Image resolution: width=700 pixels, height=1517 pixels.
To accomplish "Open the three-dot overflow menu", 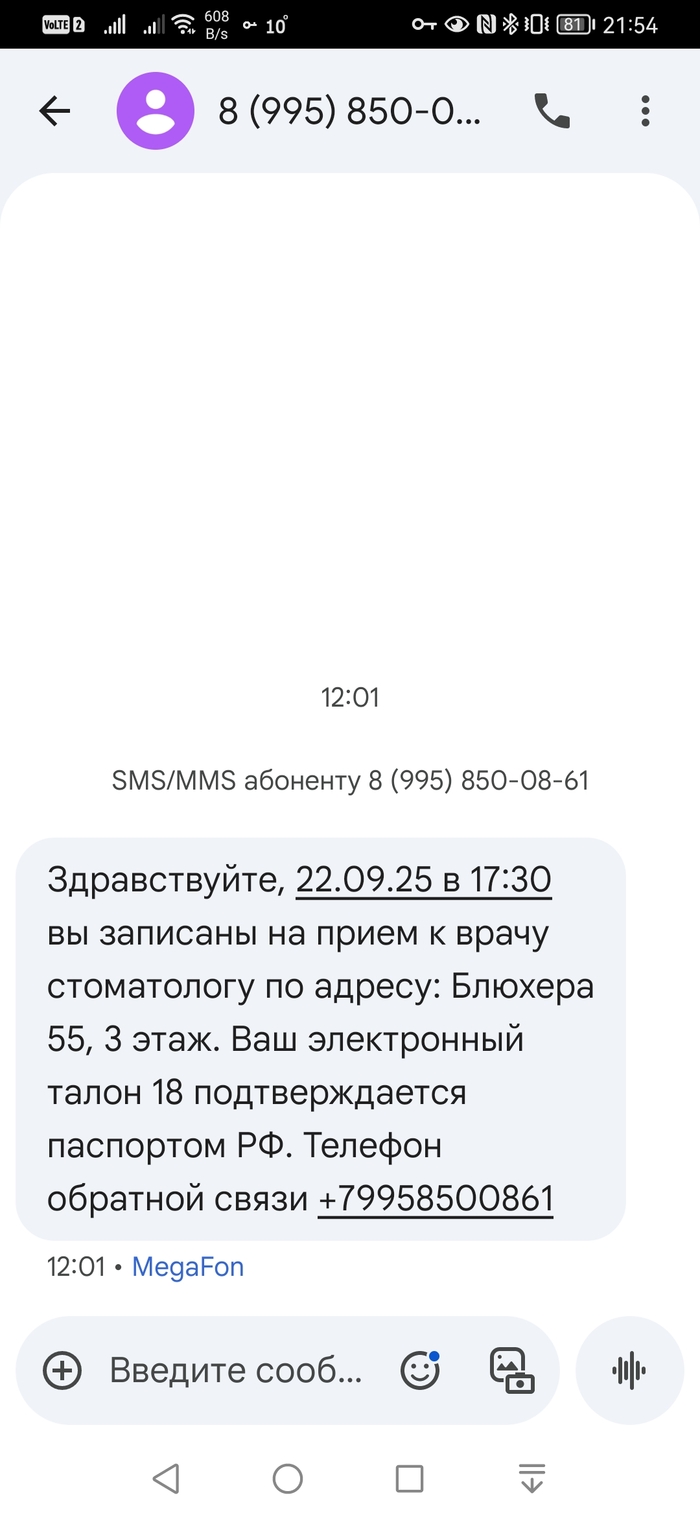I will tap(645, 111).
